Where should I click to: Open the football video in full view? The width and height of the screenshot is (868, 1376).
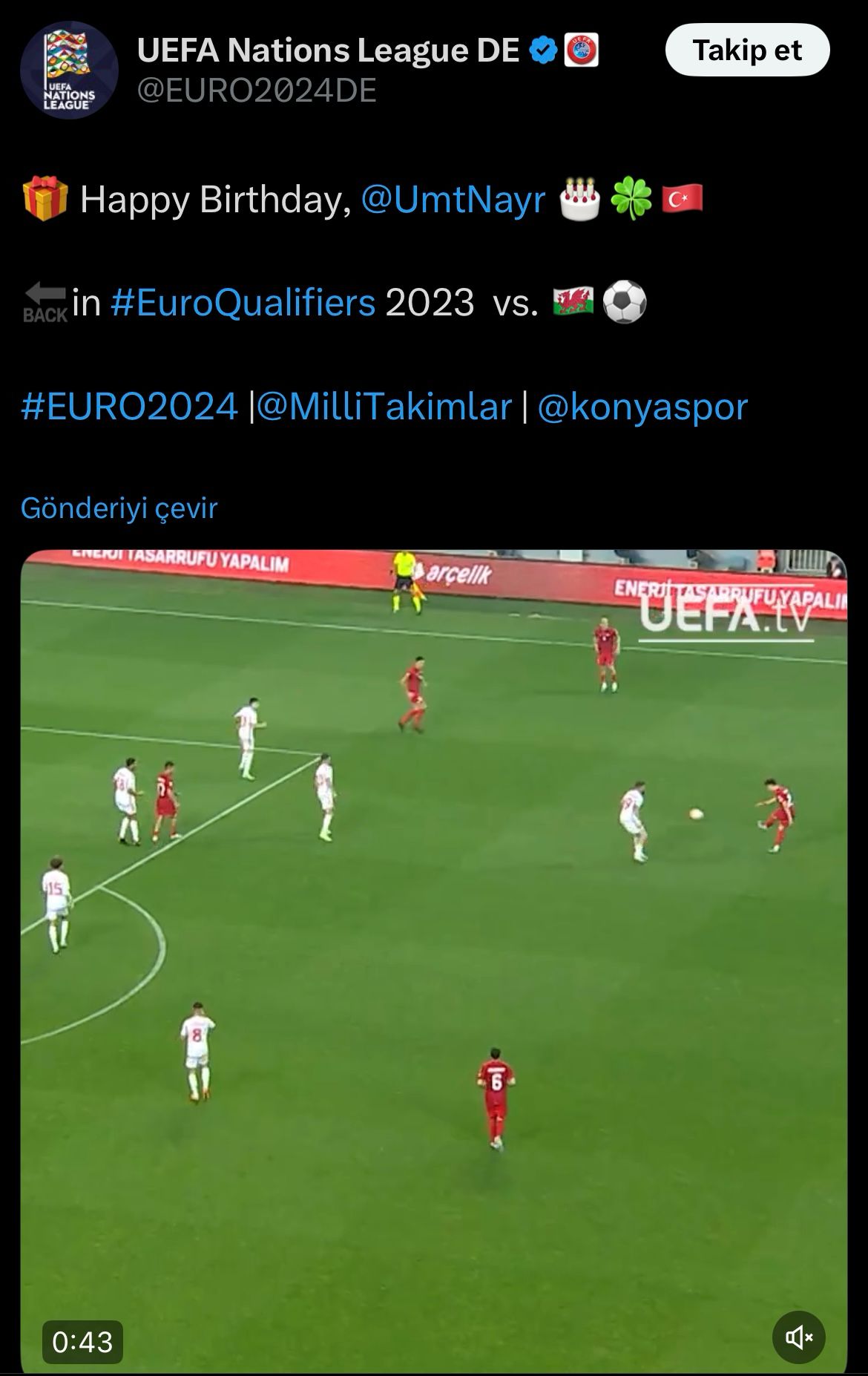coord(433,965)
